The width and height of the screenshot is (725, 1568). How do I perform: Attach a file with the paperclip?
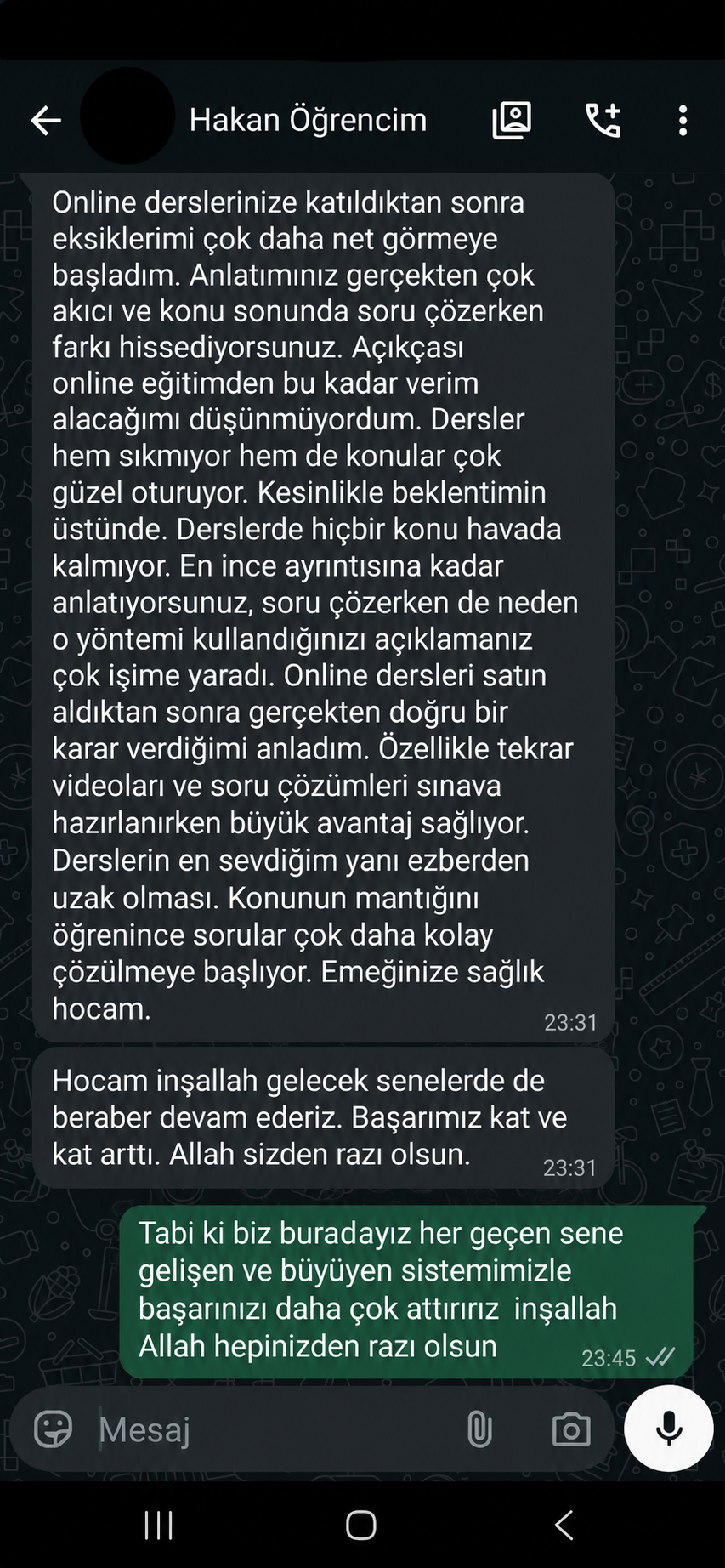479,1429
